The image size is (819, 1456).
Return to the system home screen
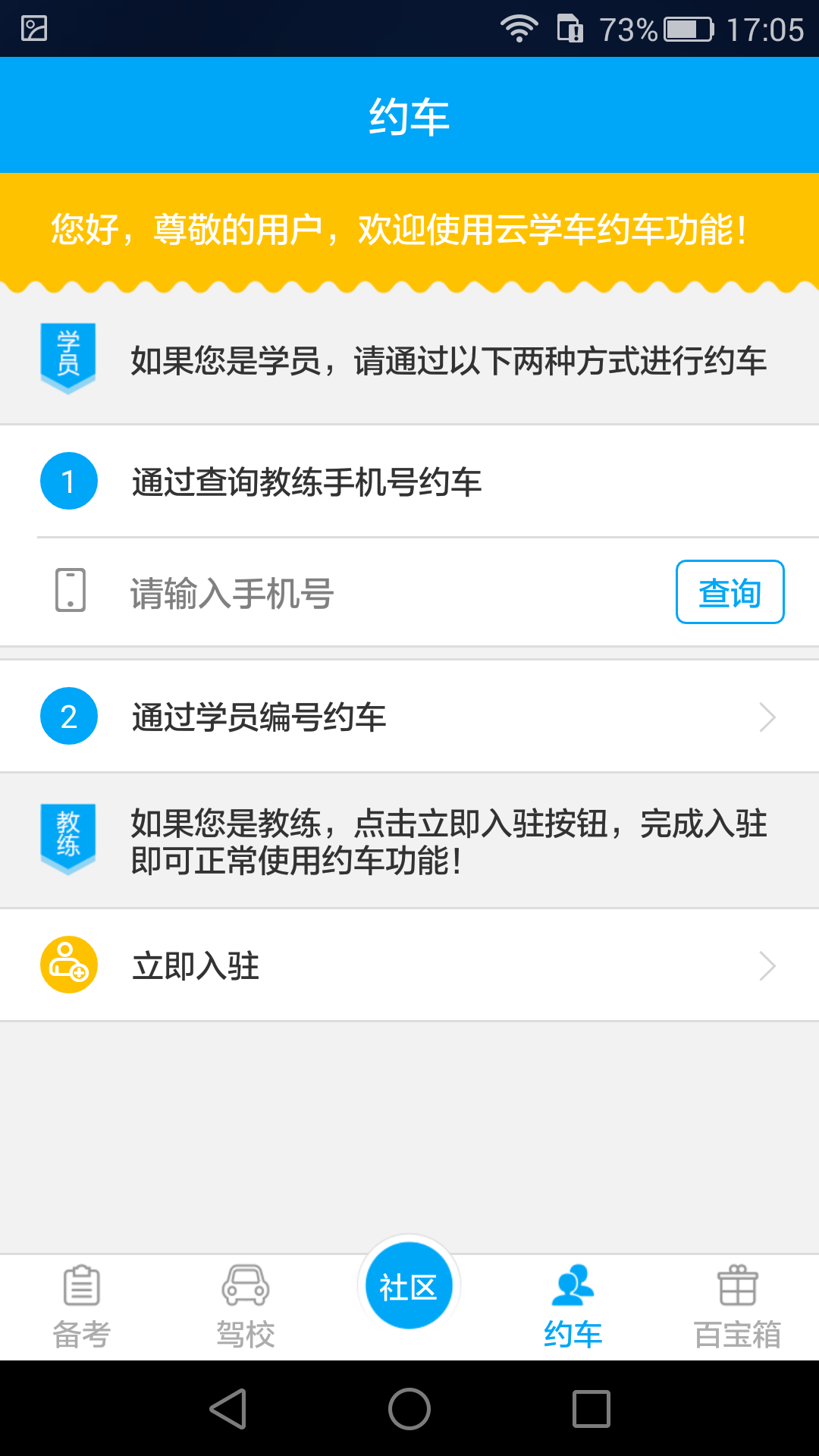click(409, 1409)
